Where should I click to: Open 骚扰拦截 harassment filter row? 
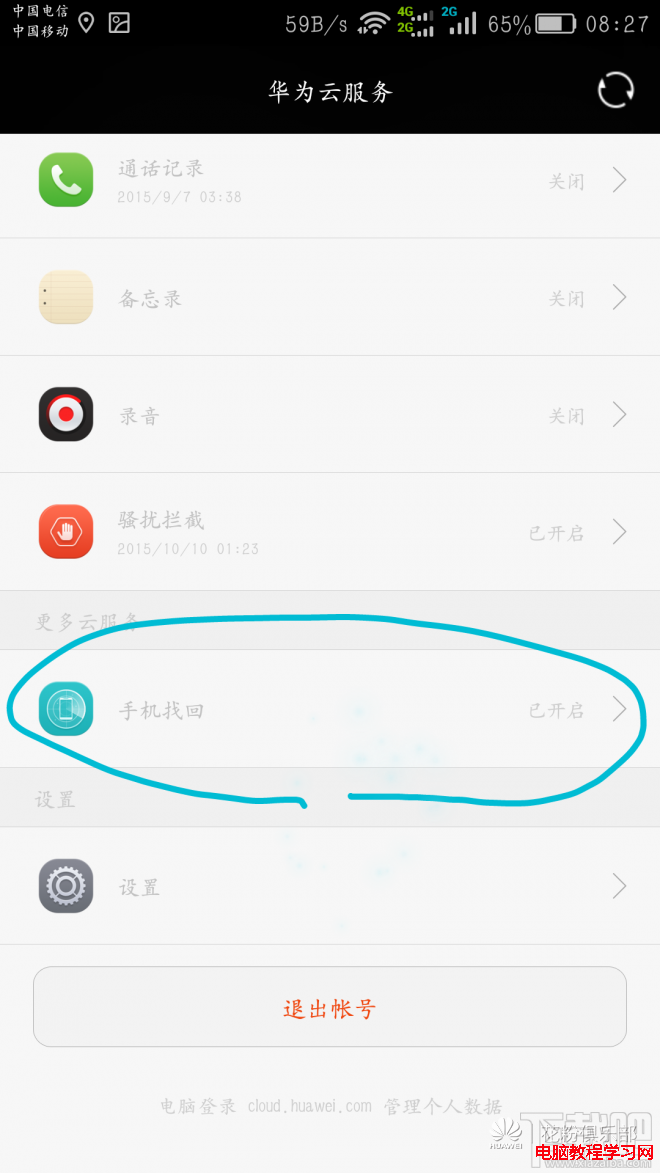[x=330, y=532]
